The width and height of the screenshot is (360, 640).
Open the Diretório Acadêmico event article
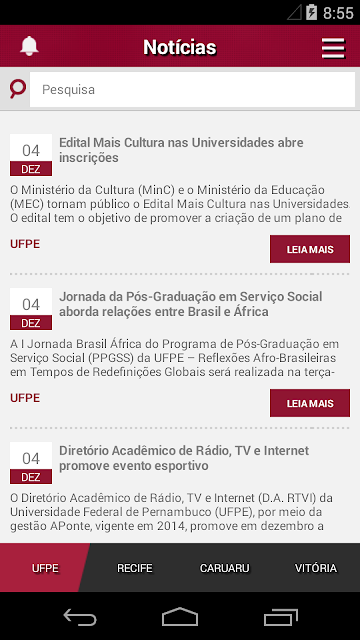coord(184,458)
